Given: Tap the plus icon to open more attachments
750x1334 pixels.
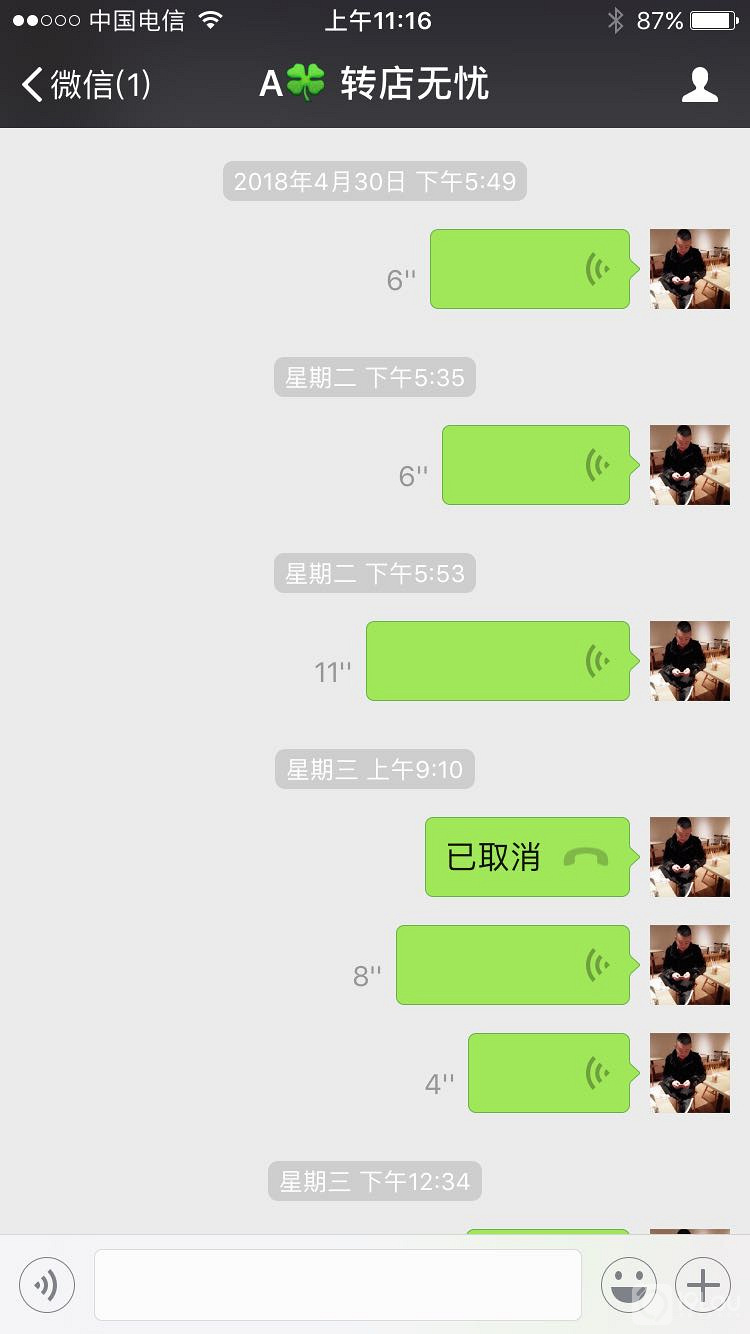Looking at the screenshot, I should tap(703, 1284).
